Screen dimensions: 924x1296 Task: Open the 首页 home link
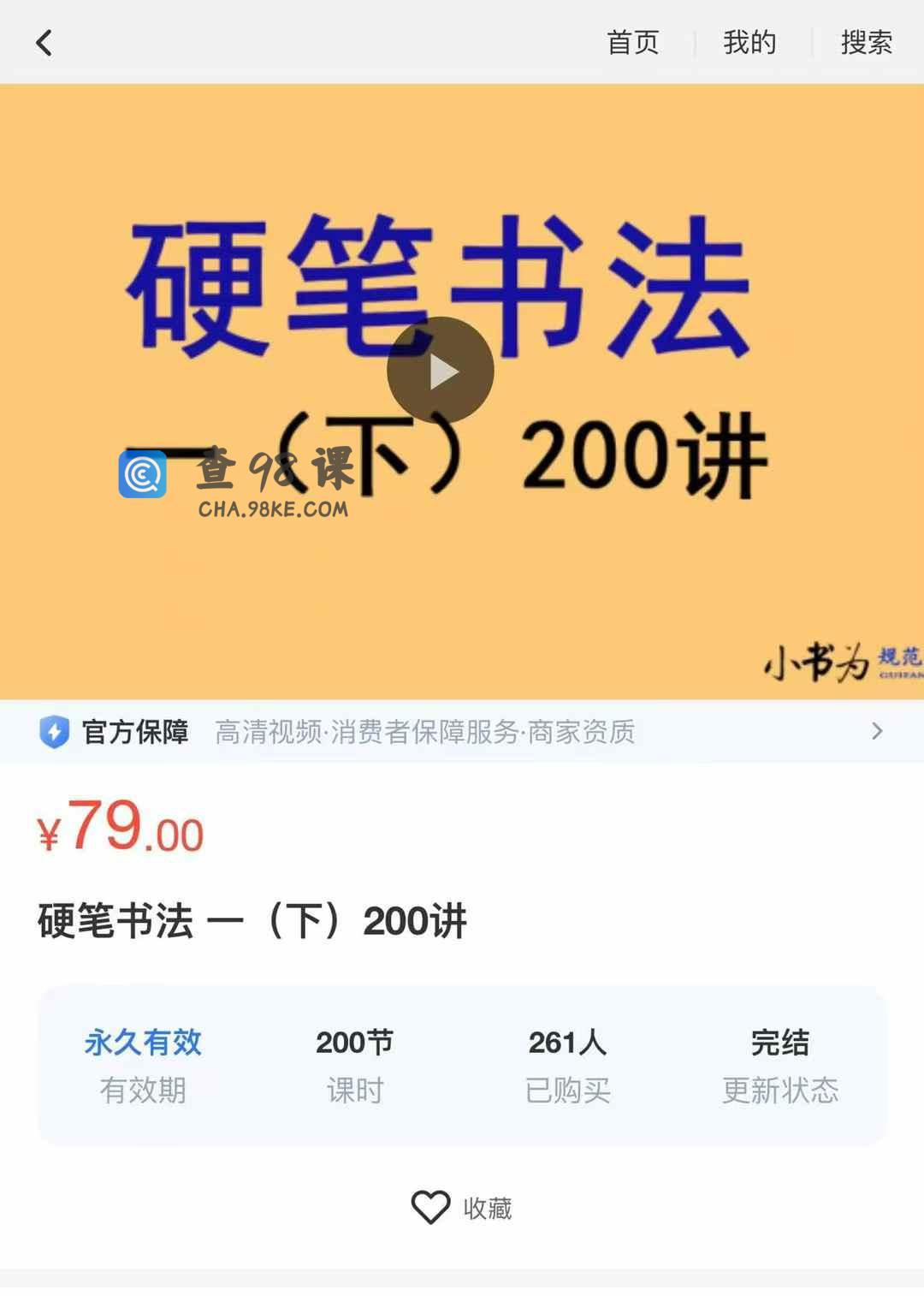632,42
